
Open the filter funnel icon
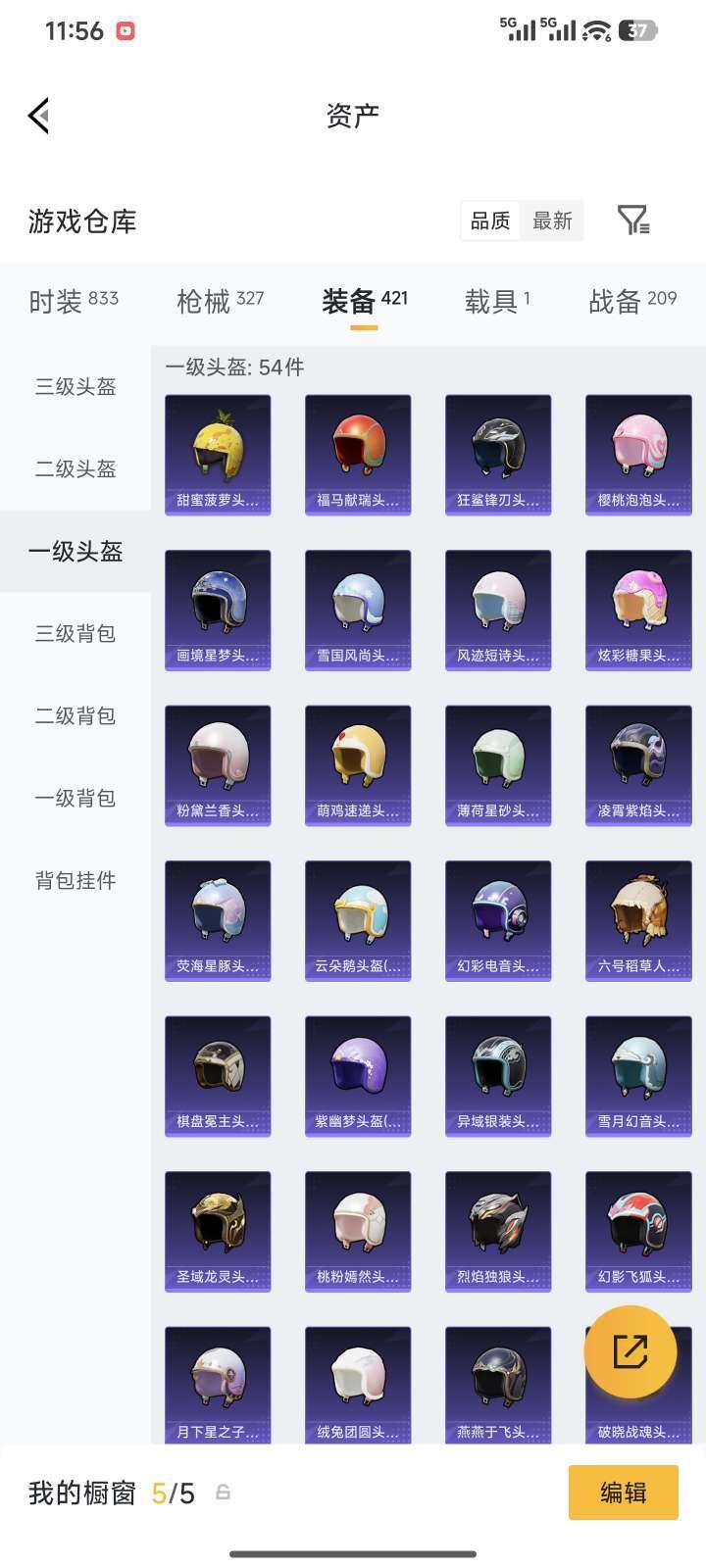(x=633, y=220)
